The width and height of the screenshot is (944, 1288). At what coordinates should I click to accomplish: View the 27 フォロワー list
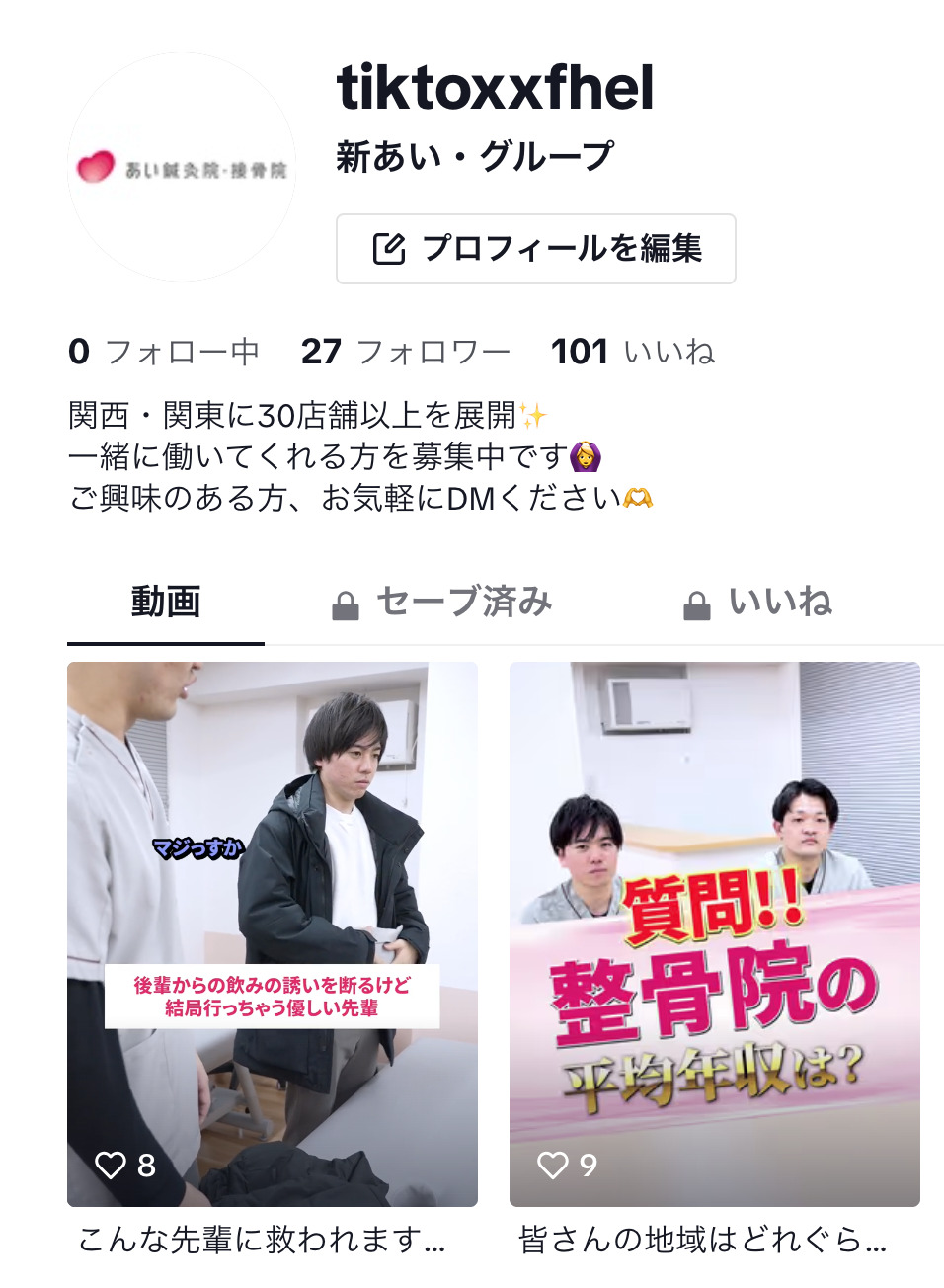405,352
